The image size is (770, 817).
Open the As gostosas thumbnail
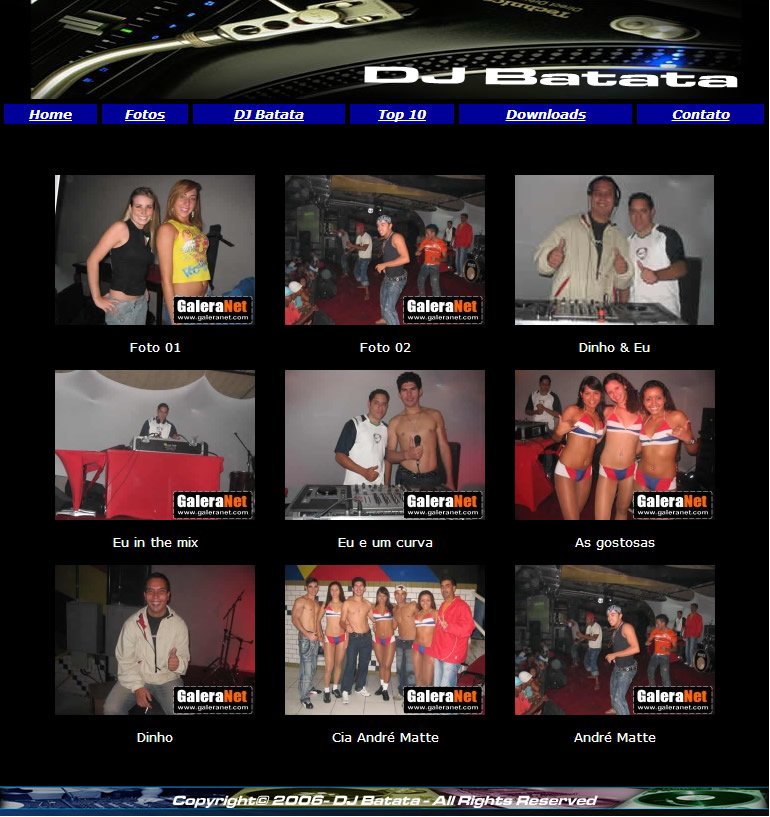tap(614, 445)
